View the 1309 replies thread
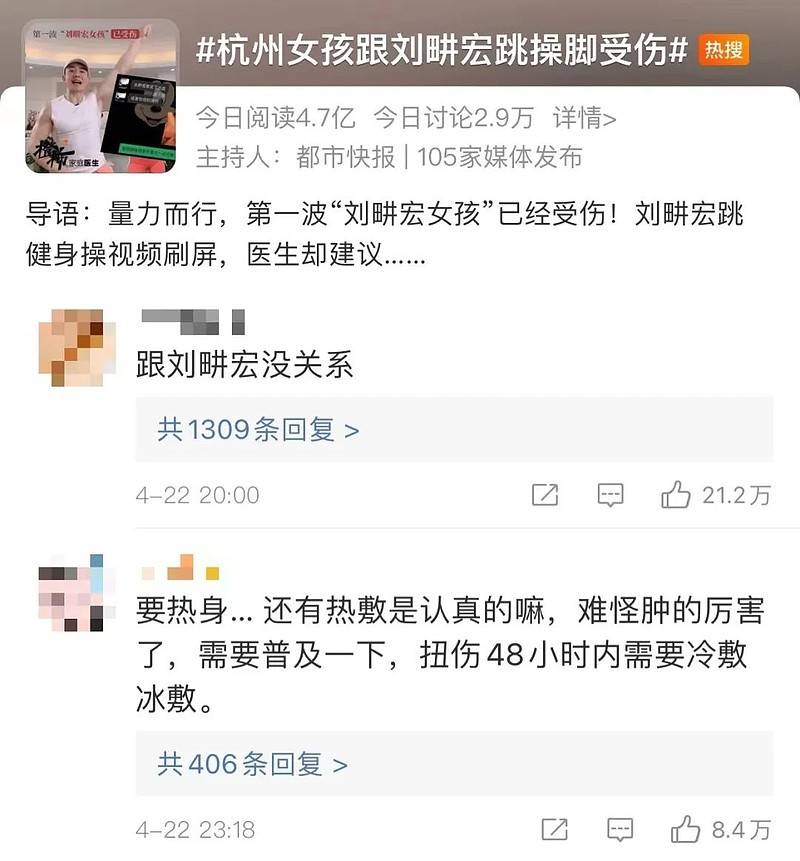This screenshot has width=800, height=861. click(x=258, y=430)
